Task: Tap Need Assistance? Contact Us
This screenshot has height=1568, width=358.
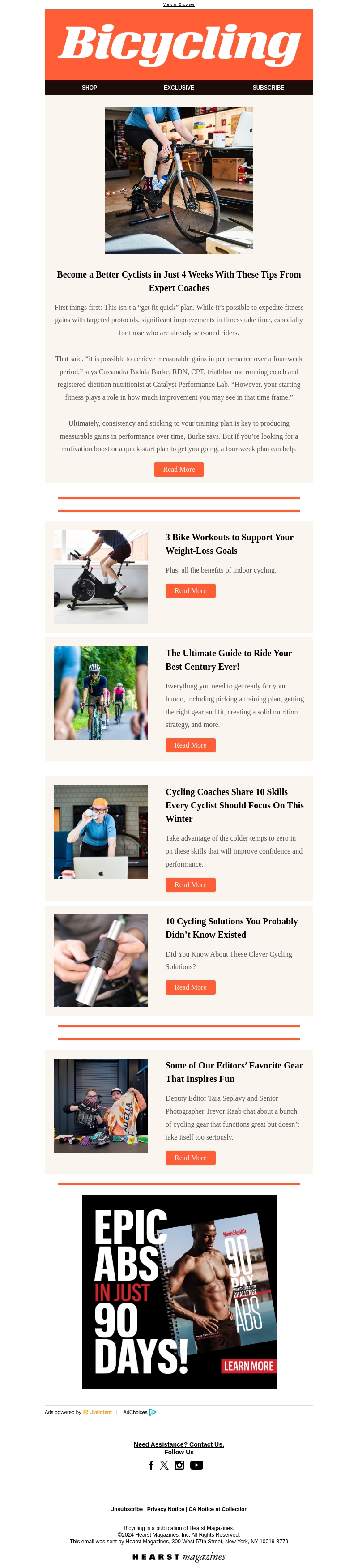Action: [179, 1444]
